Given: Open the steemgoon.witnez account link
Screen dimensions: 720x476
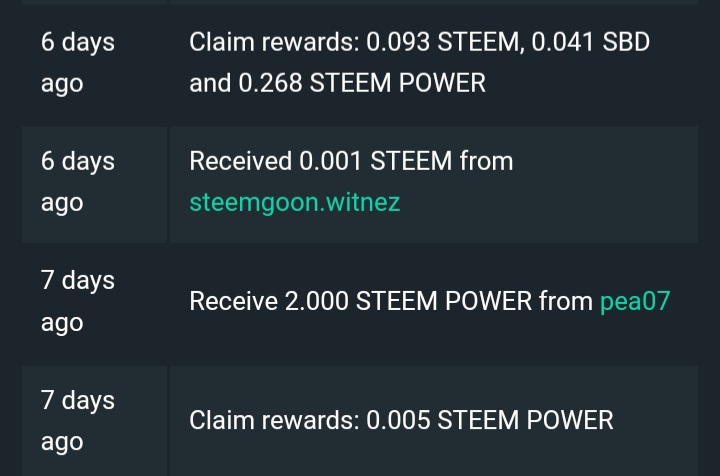Looking at the screenshot, I should pyautogui.click(x=295, y=202).
